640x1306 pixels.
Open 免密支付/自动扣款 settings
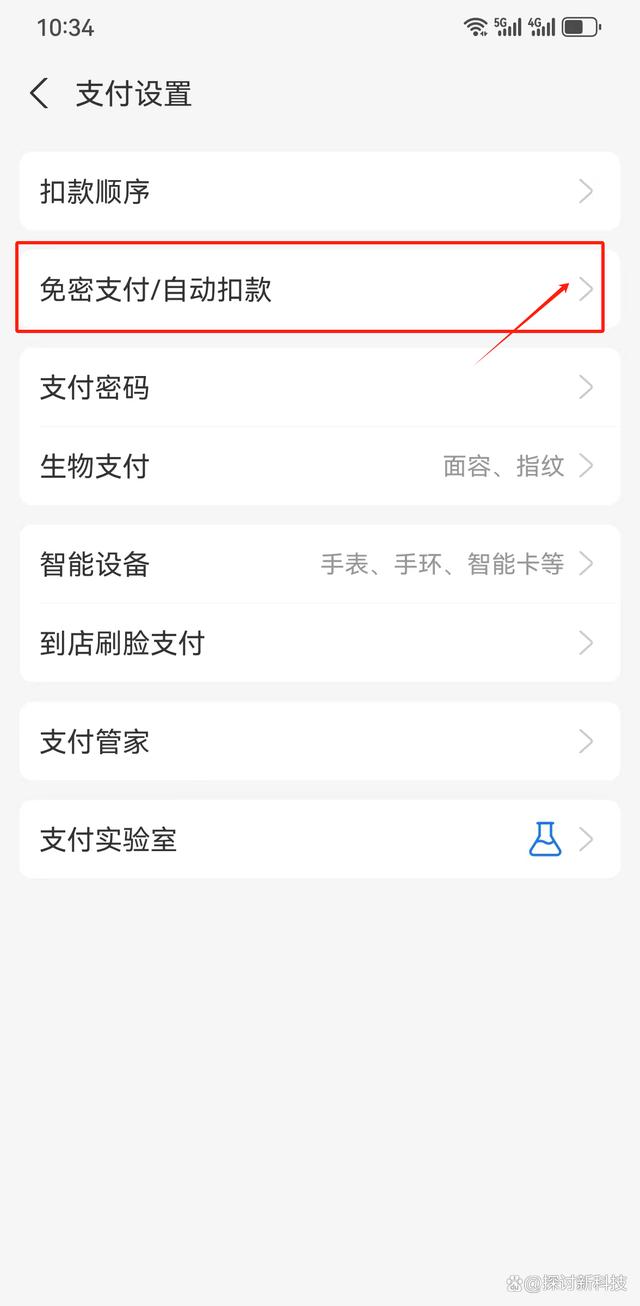(x=320, y=289)
